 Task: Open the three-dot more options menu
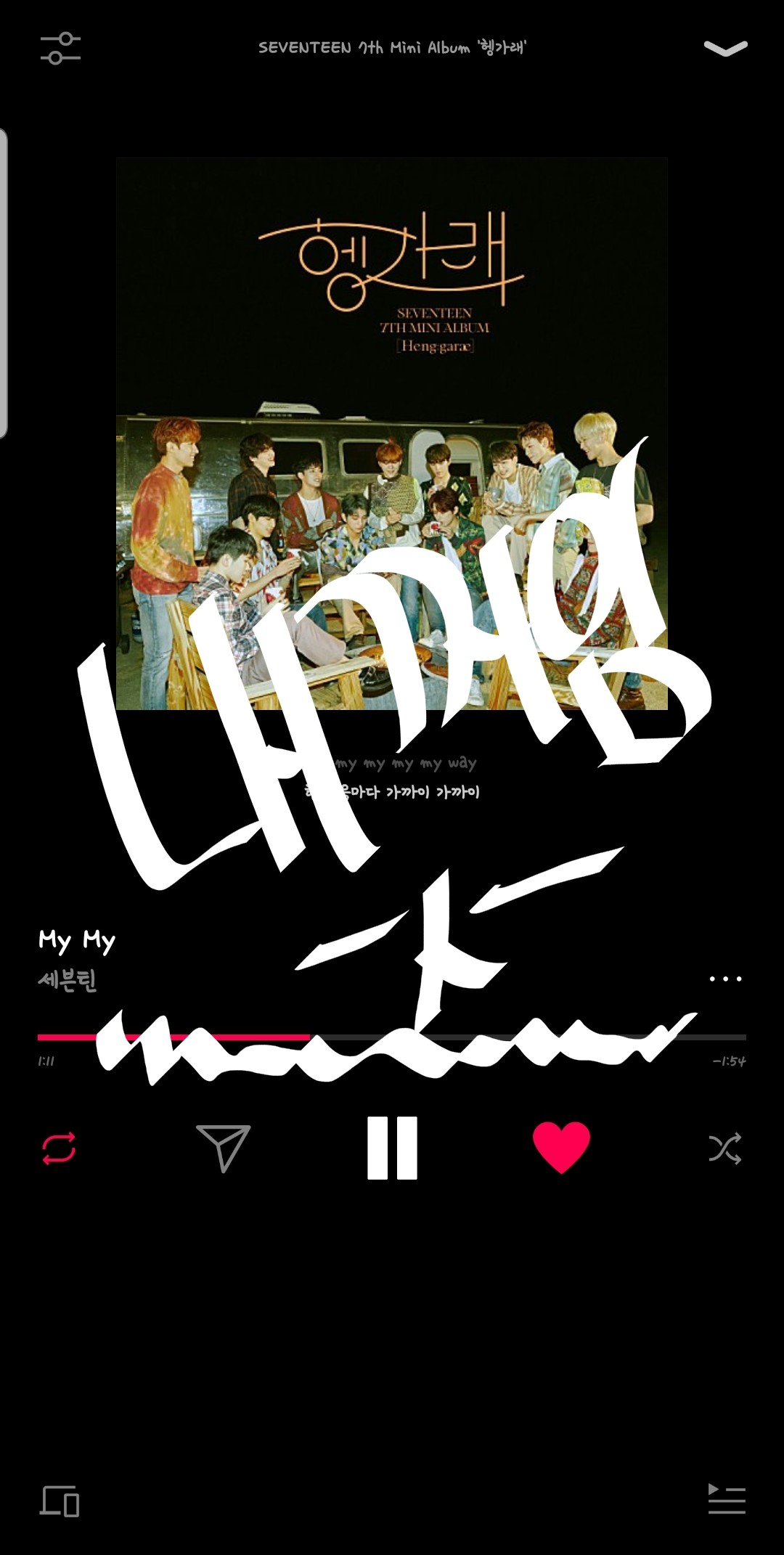click(725, 979)
